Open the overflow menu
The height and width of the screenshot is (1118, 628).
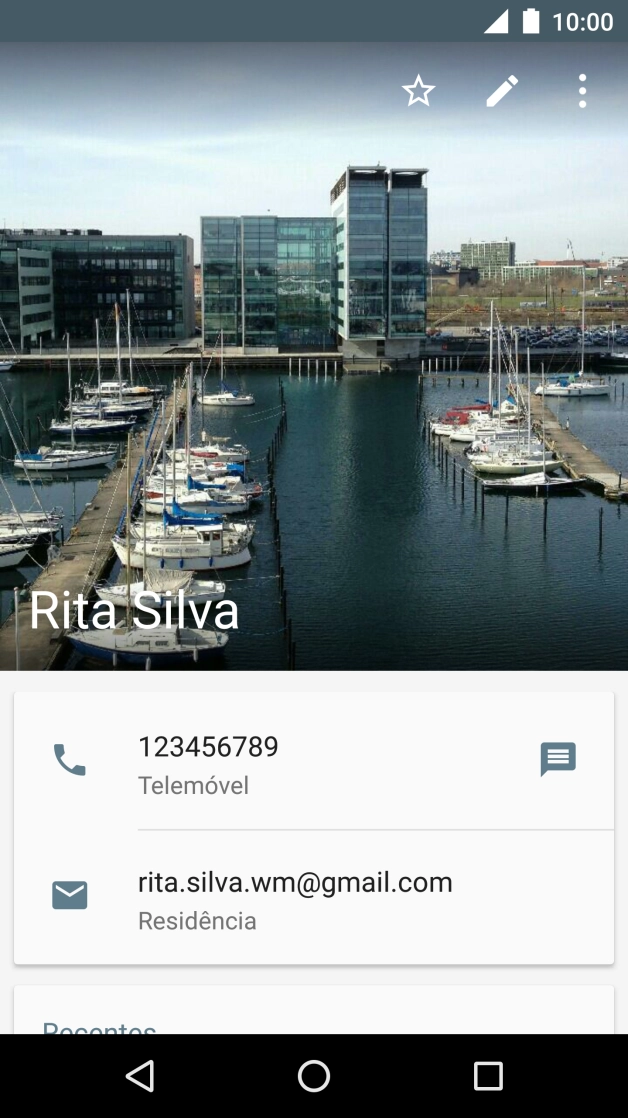tap(582, 92)
